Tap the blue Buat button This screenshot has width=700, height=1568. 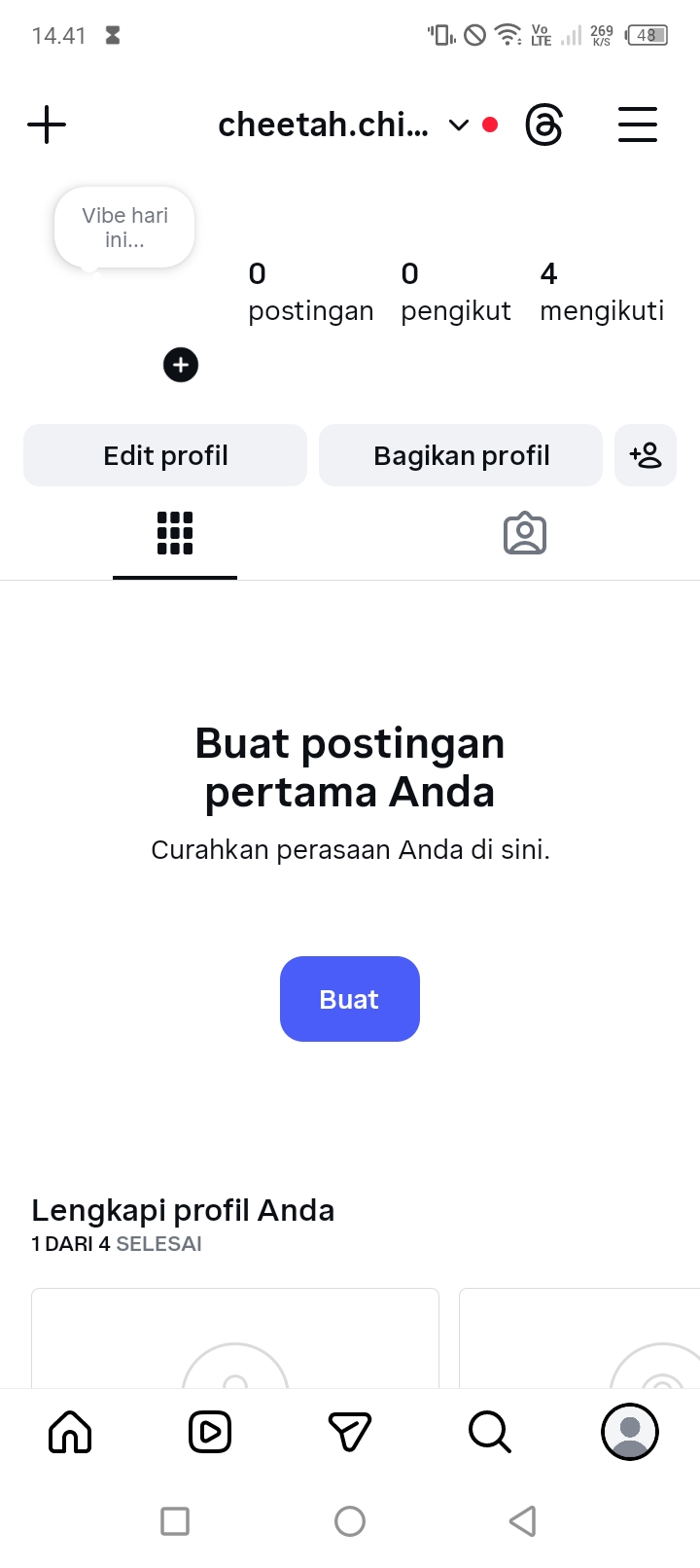tap(350, 999)
